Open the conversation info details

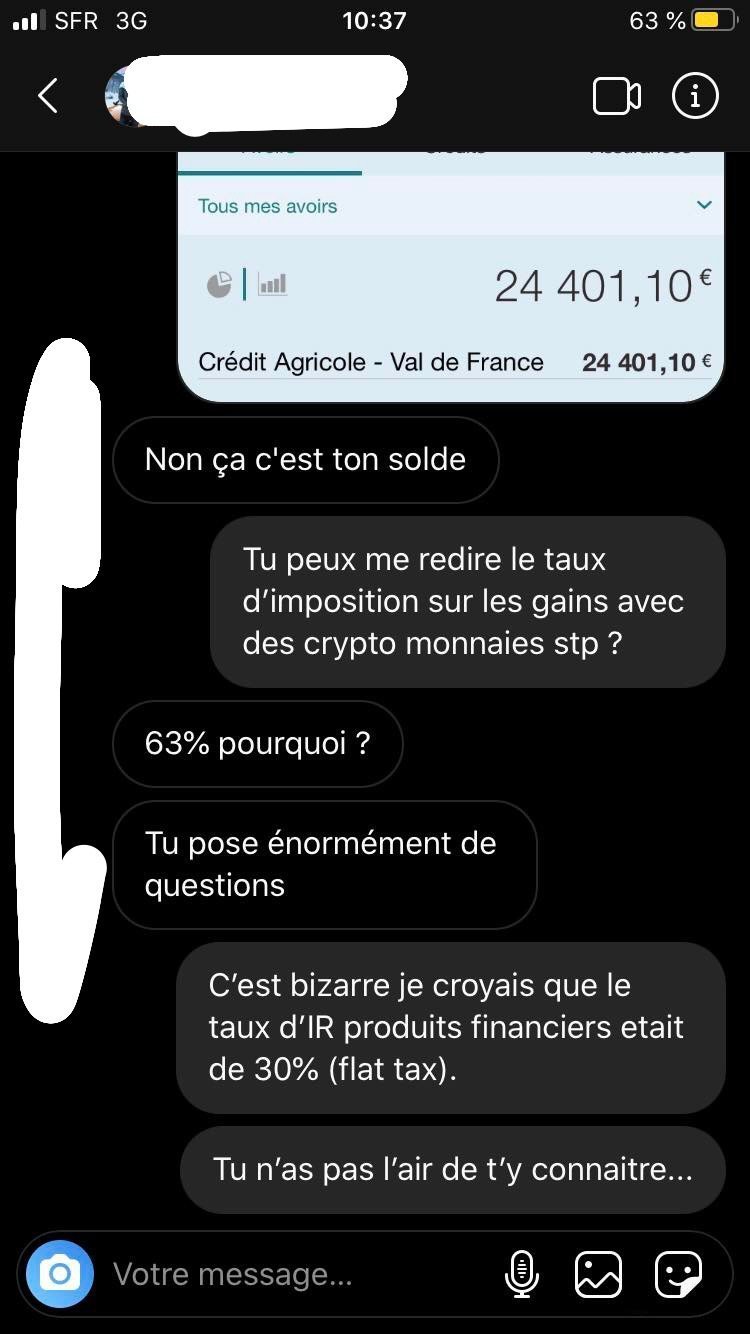pyautogui.click(x=695, y=96)
